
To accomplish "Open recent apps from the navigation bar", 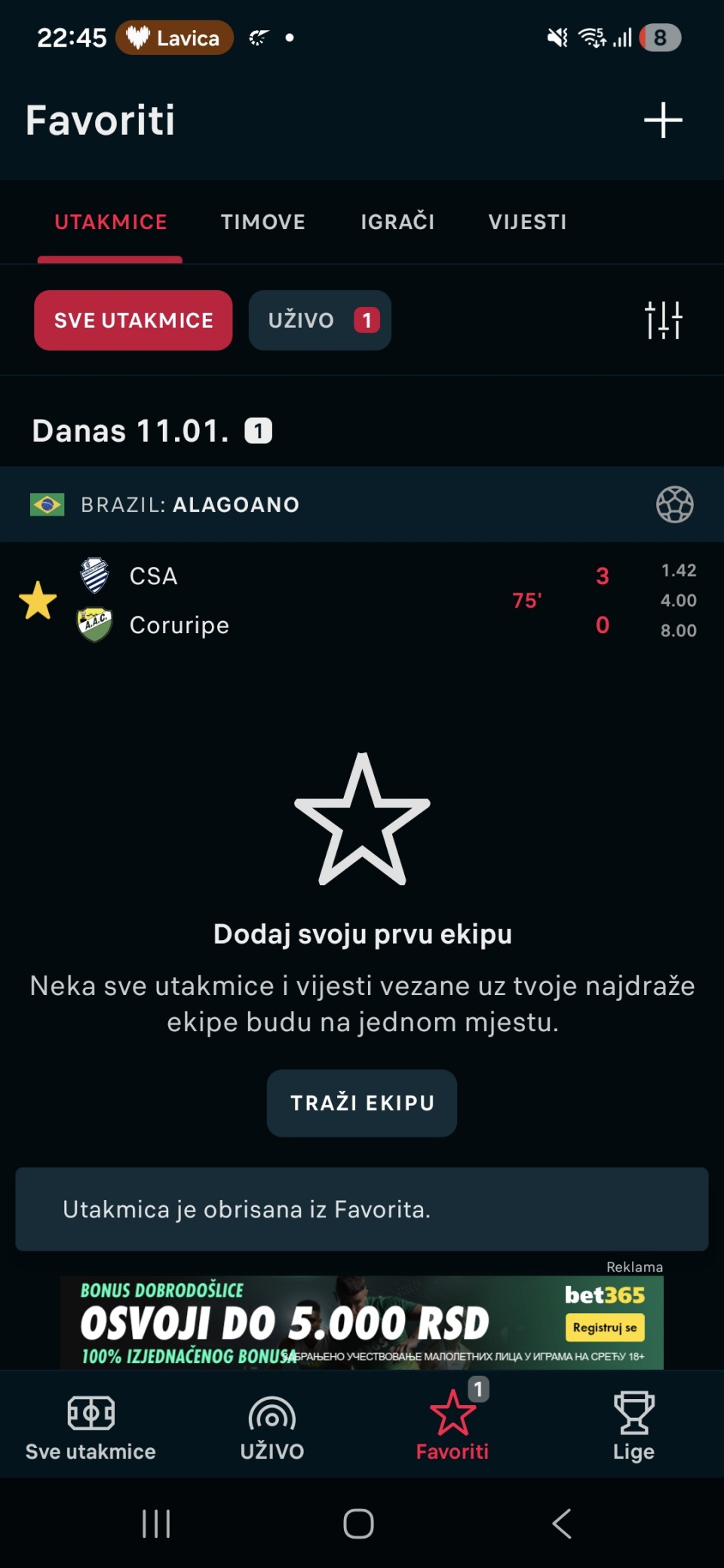I will pos(156,1524).
